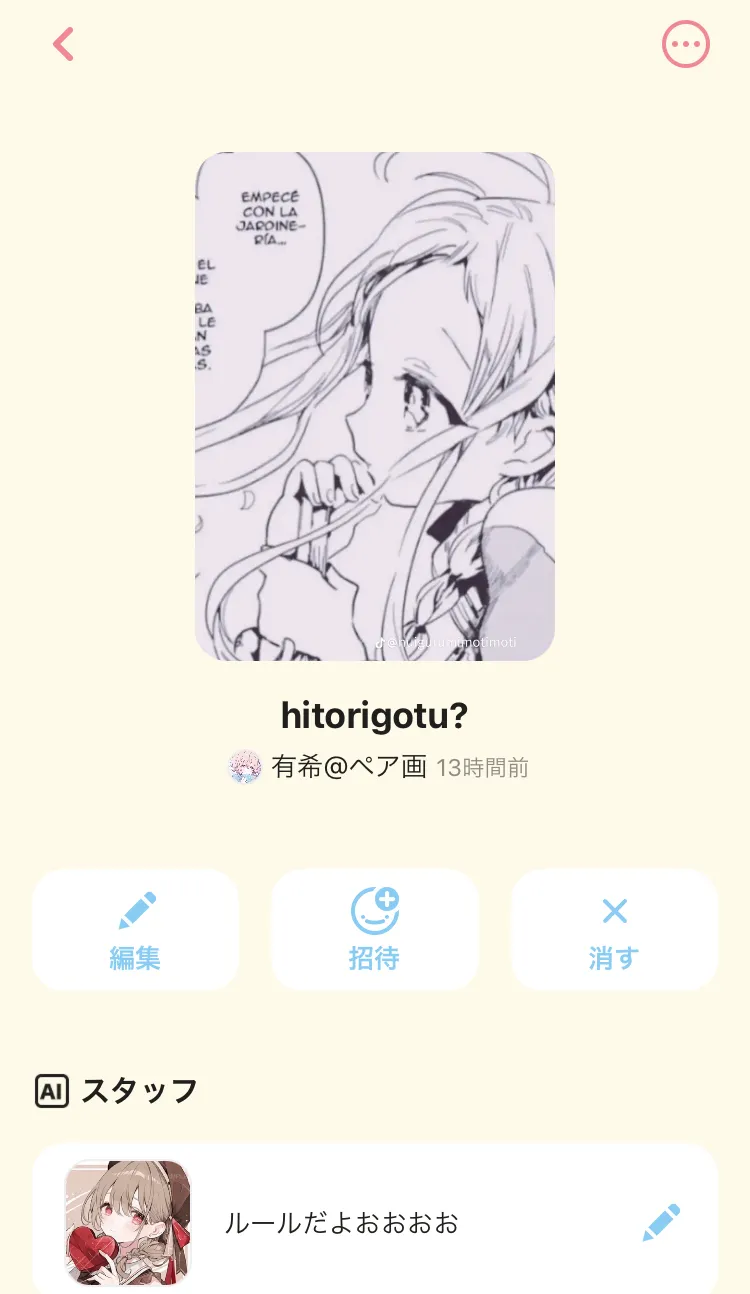The image size is (750, 1294).
Task: Open the ルールだよおおおお staff row
Action: click(375, 1222)
